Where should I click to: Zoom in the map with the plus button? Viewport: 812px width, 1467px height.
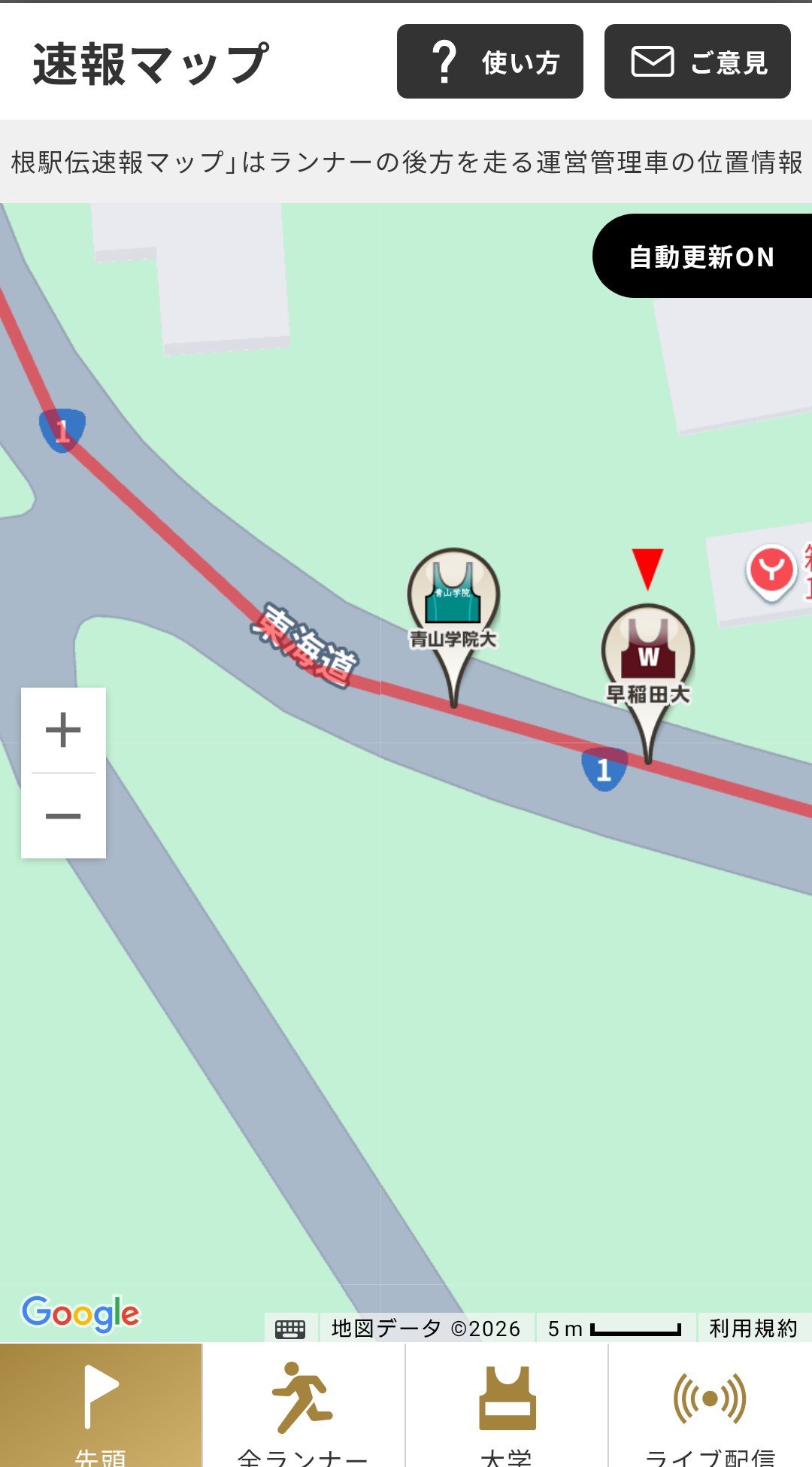63,730
